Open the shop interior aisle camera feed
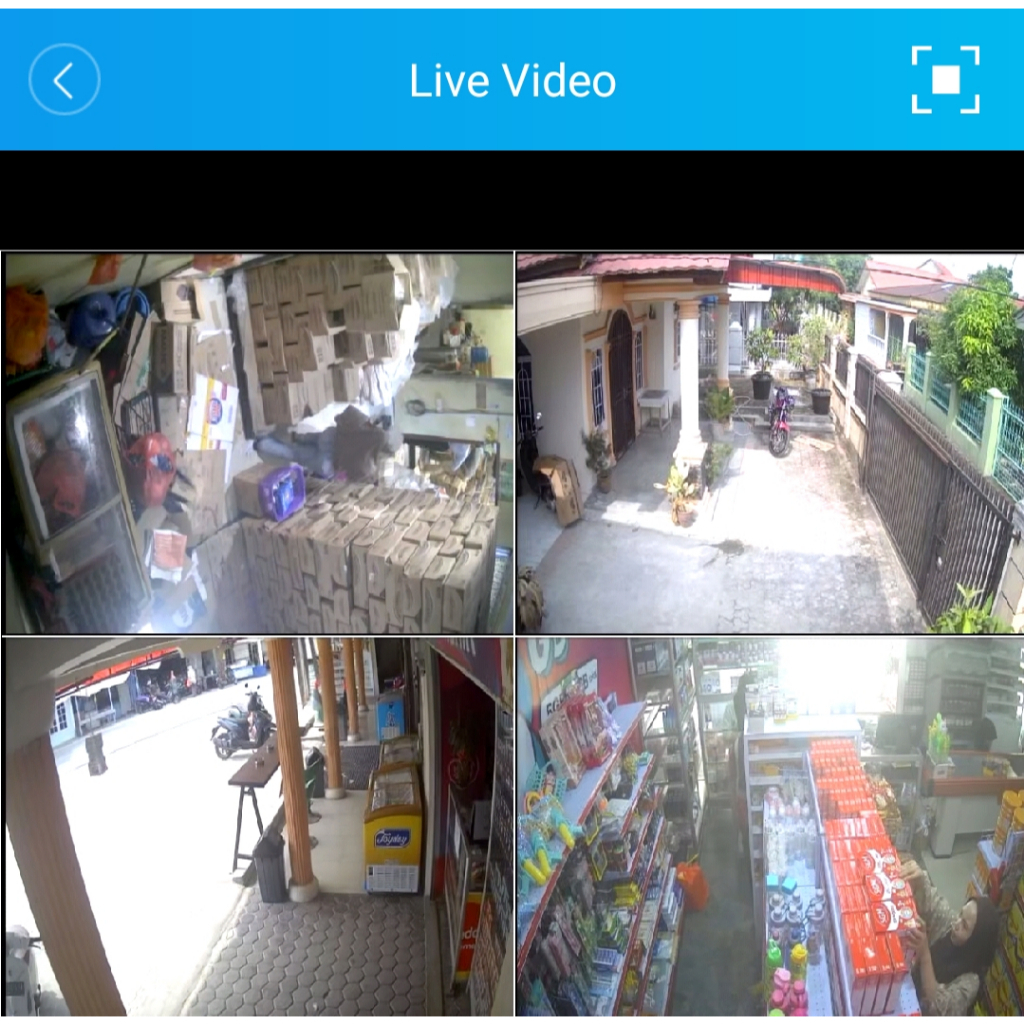This screenshot has width=1024, height=1024. (x=769, y=826)
